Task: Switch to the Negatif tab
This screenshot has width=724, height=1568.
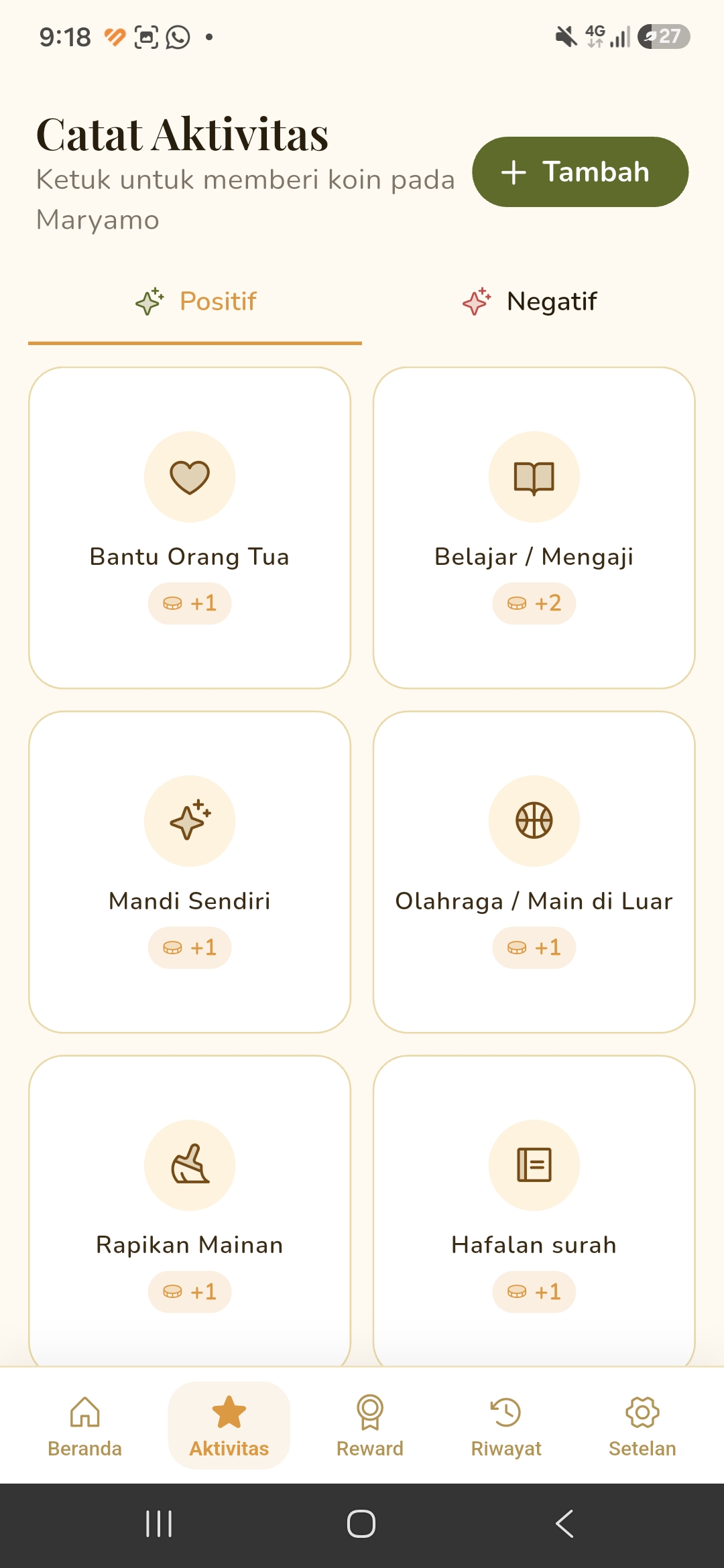Action: [x=530, y=302]
